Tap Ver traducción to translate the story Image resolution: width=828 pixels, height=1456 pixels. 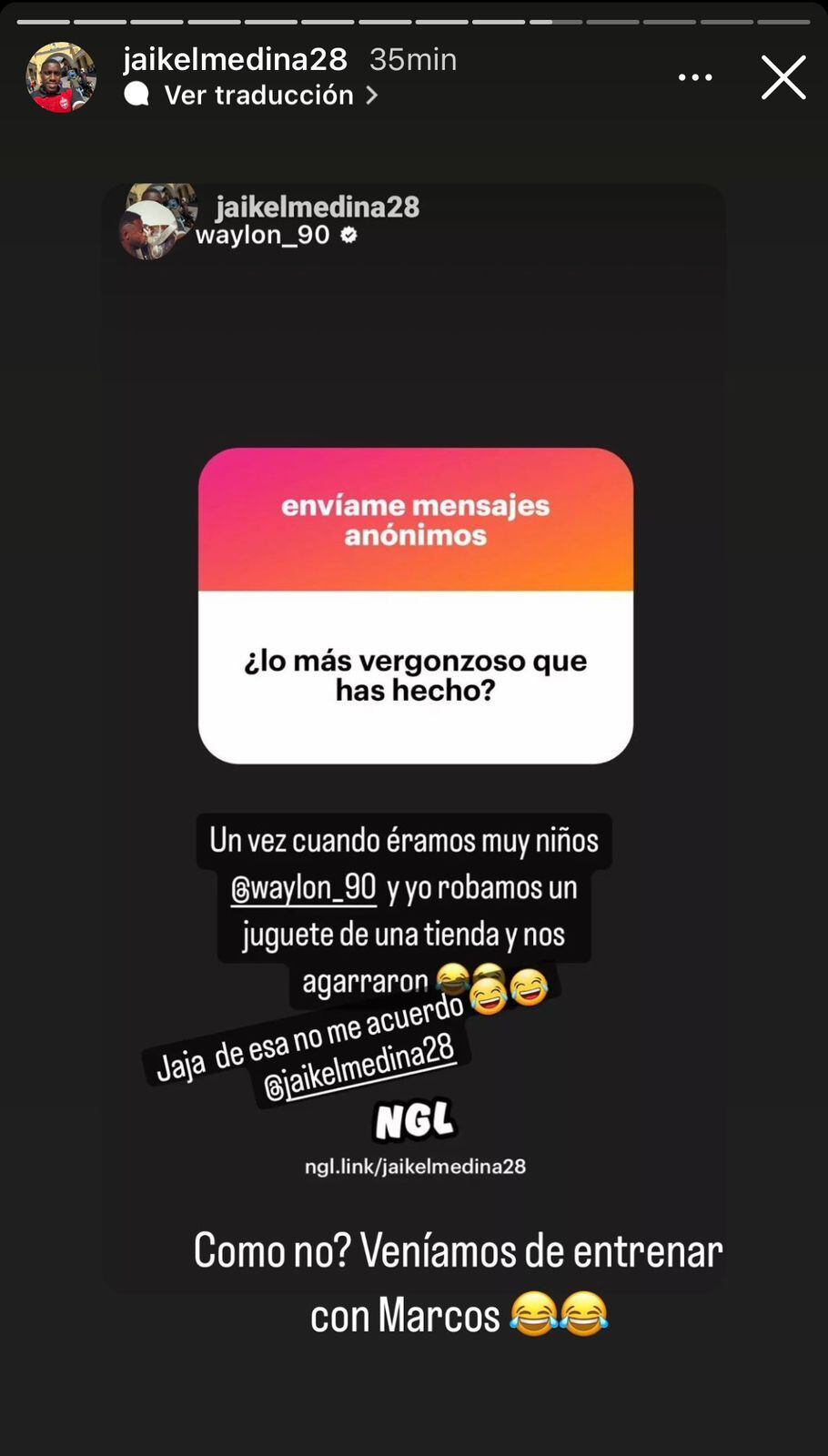point(258,95)
